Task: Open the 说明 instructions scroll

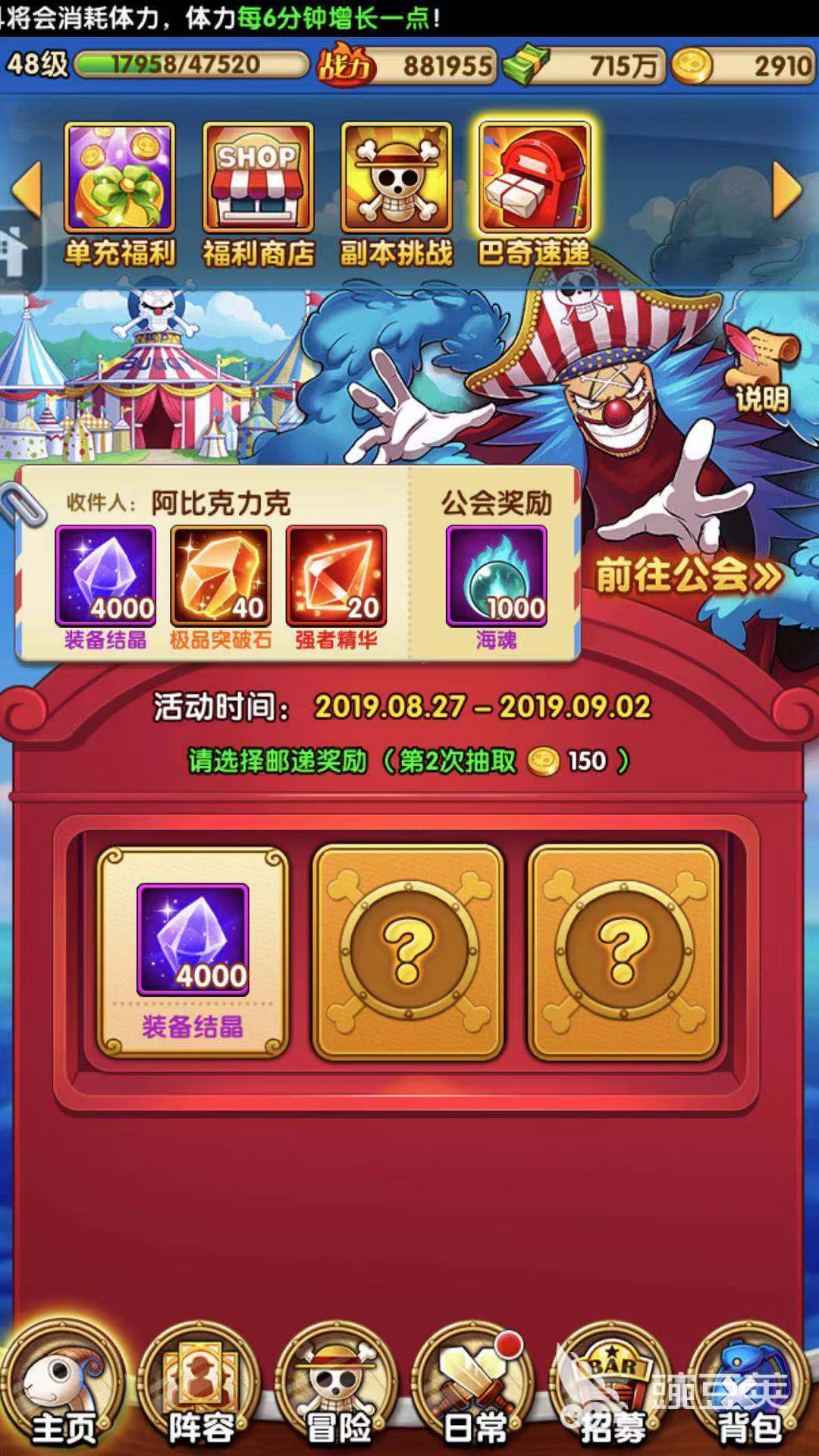Action: (761, 369)
